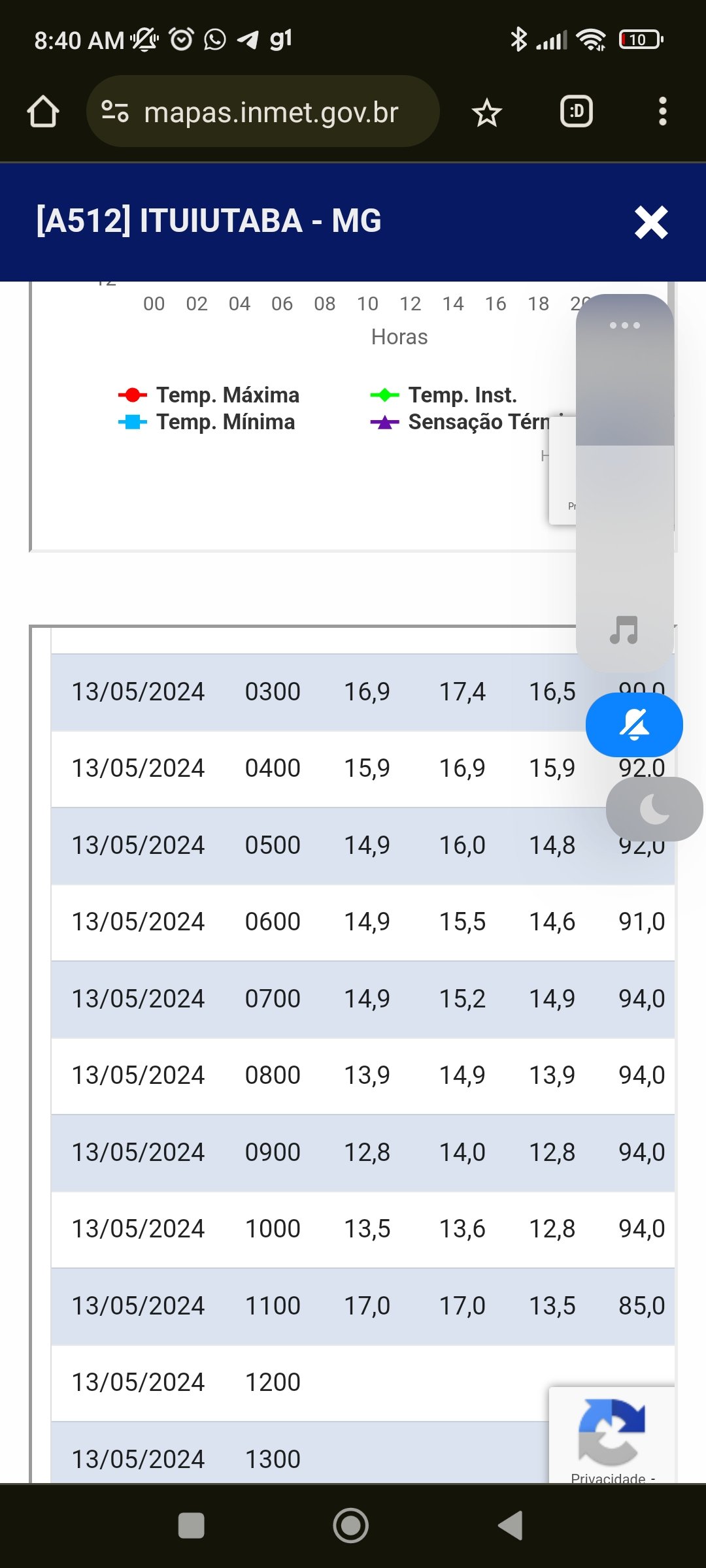
Task: Bookmark this page with the star
Action: coord(486,112)
